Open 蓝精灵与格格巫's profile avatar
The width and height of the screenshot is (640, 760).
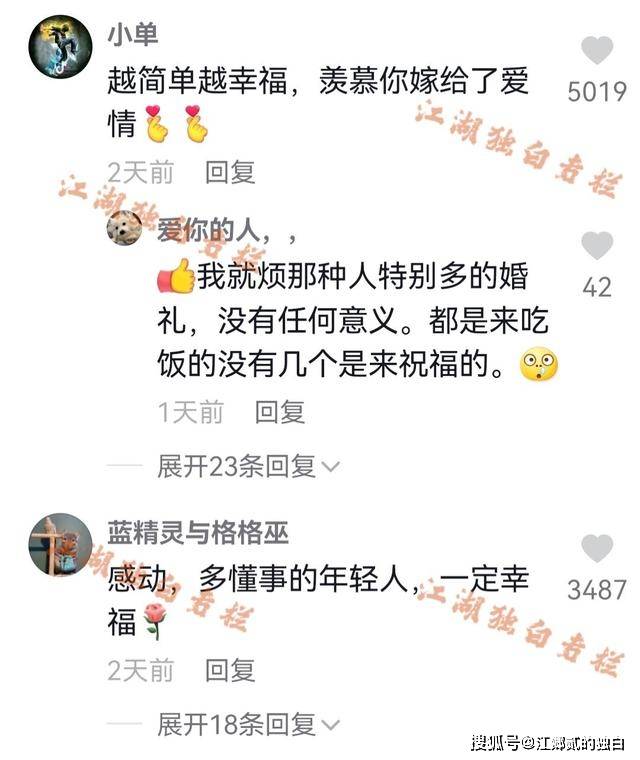[x=60, y=545]
